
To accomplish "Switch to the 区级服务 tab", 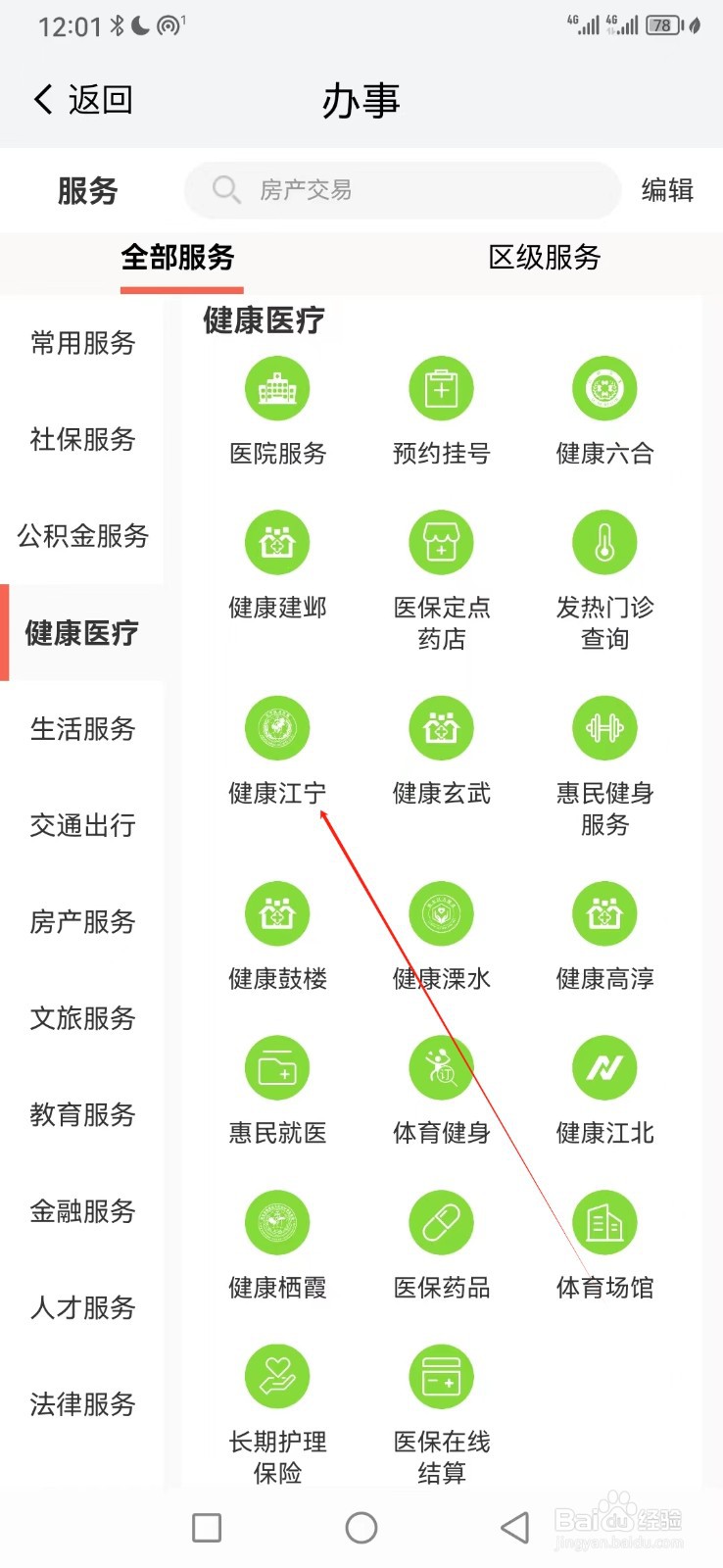I will (x=544, y=258).
